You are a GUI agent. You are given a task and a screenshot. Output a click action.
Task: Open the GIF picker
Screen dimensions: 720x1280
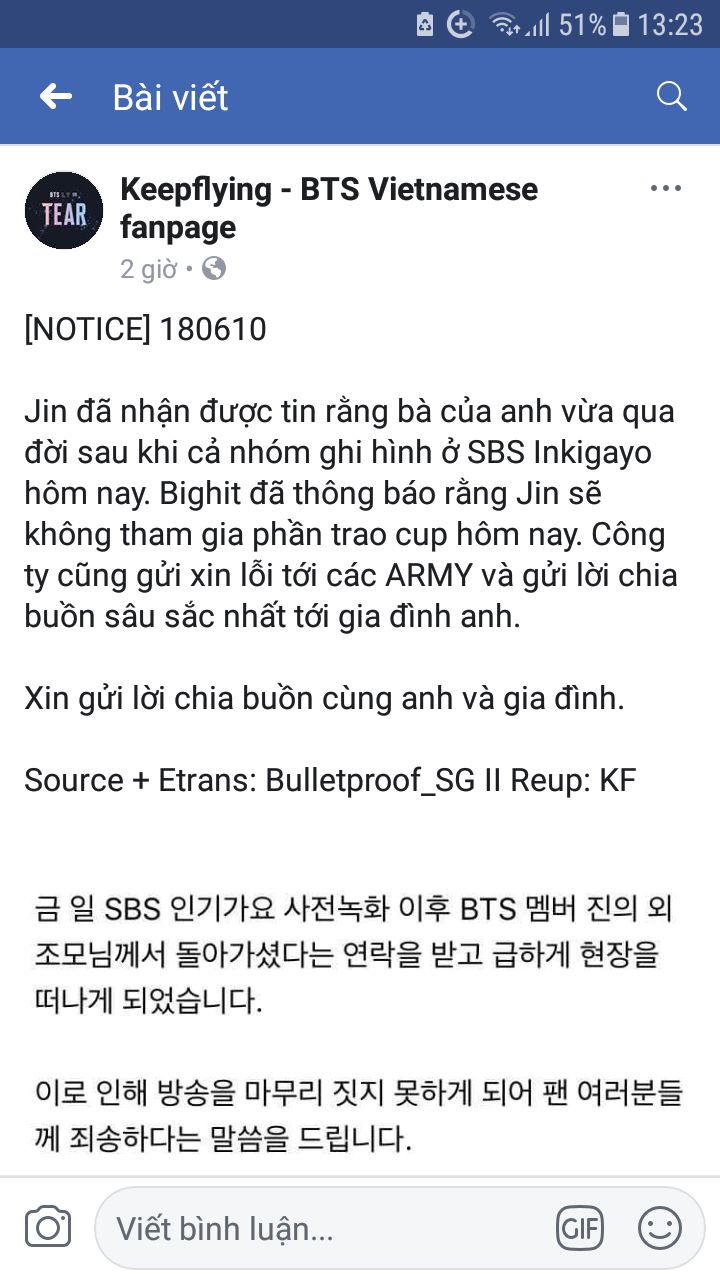coord(581,1228)
